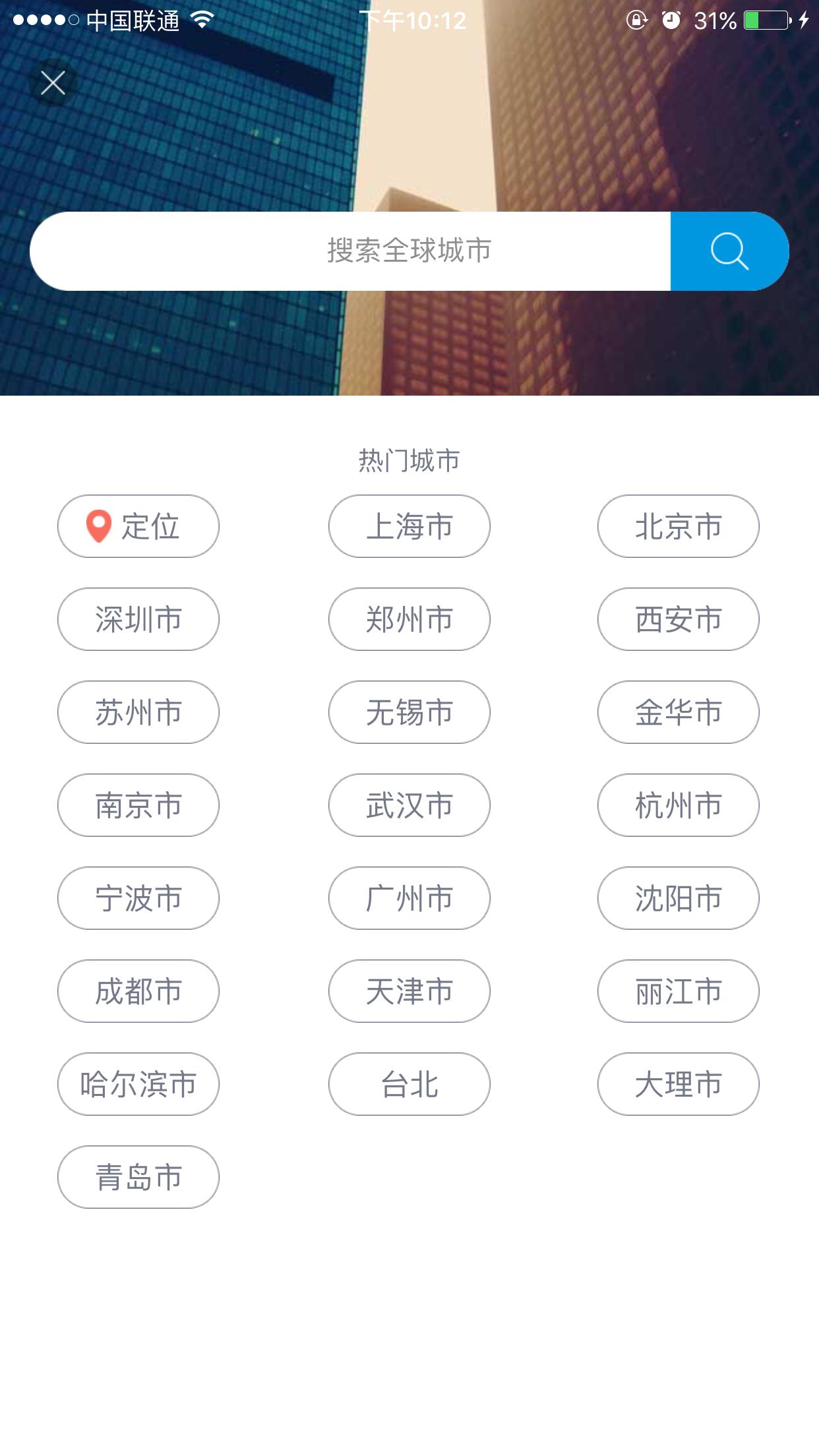Choose 金华市 city option
This screenshot has width=819, height=1456.
coord(678,712)
